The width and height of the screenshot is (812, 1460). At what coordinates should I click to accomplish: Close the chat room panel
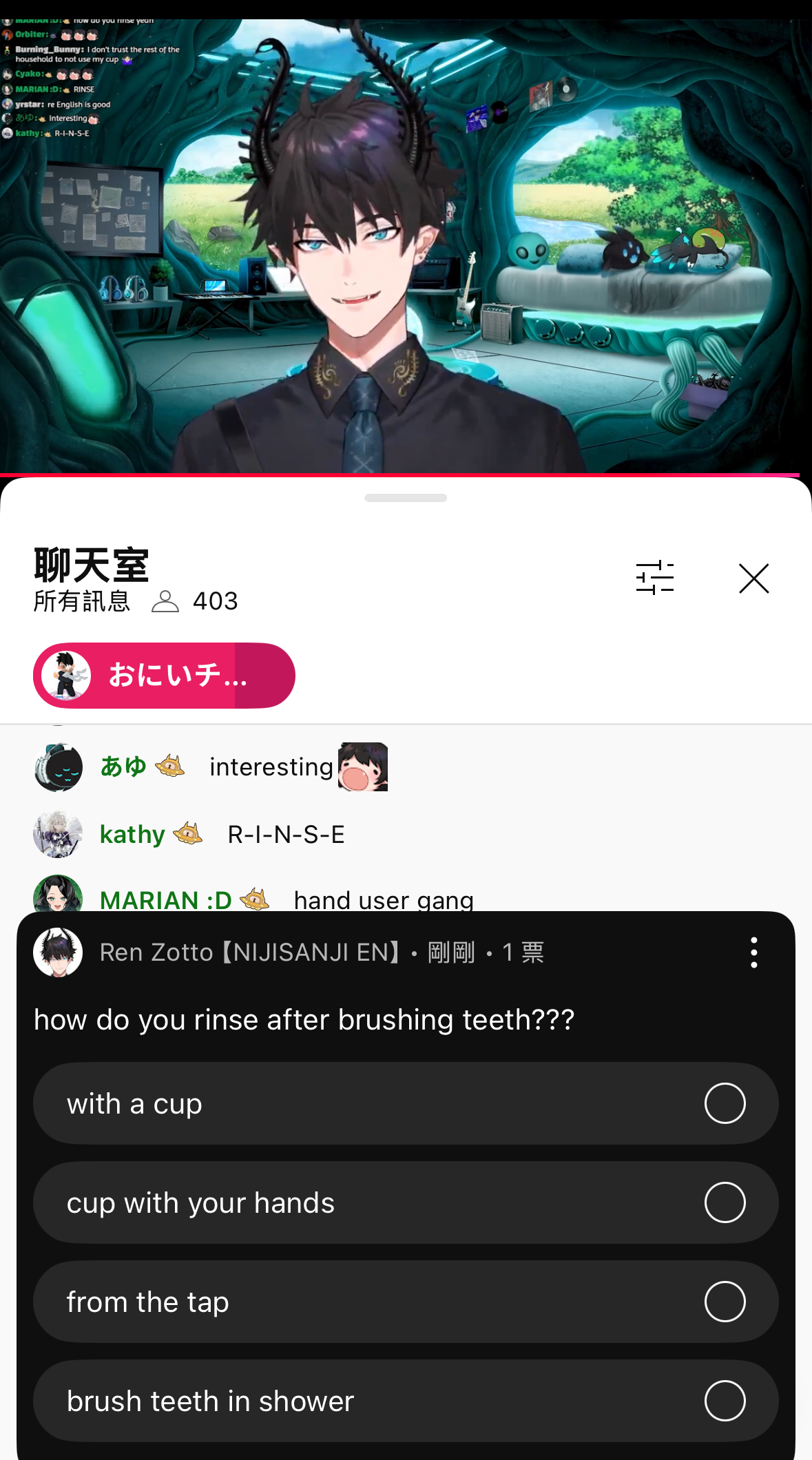pos(753,578)
